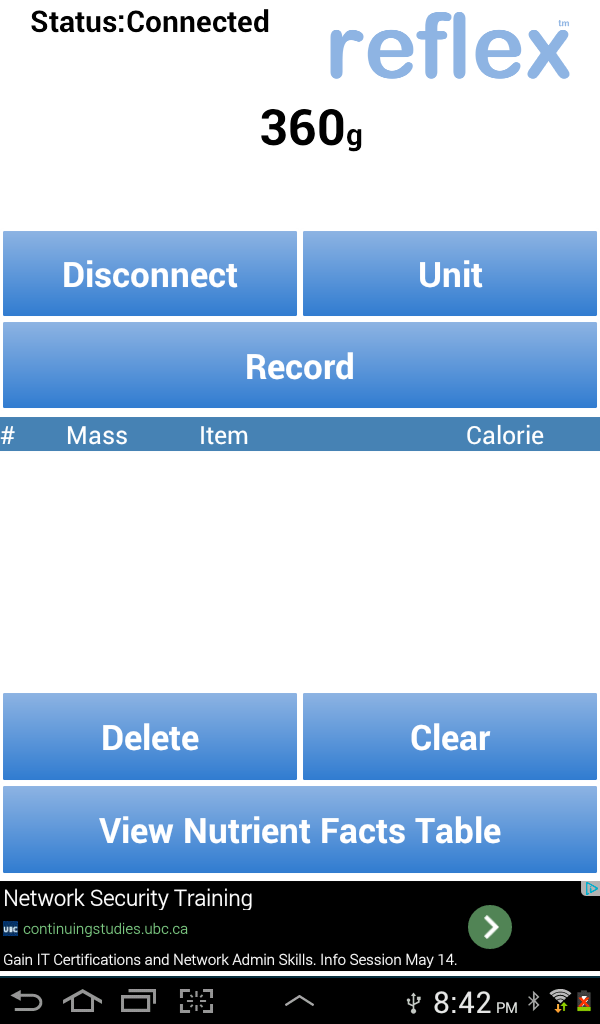Clear all recorded items
The height and width of the screenshot is (1024, 600).
[450, 737]
